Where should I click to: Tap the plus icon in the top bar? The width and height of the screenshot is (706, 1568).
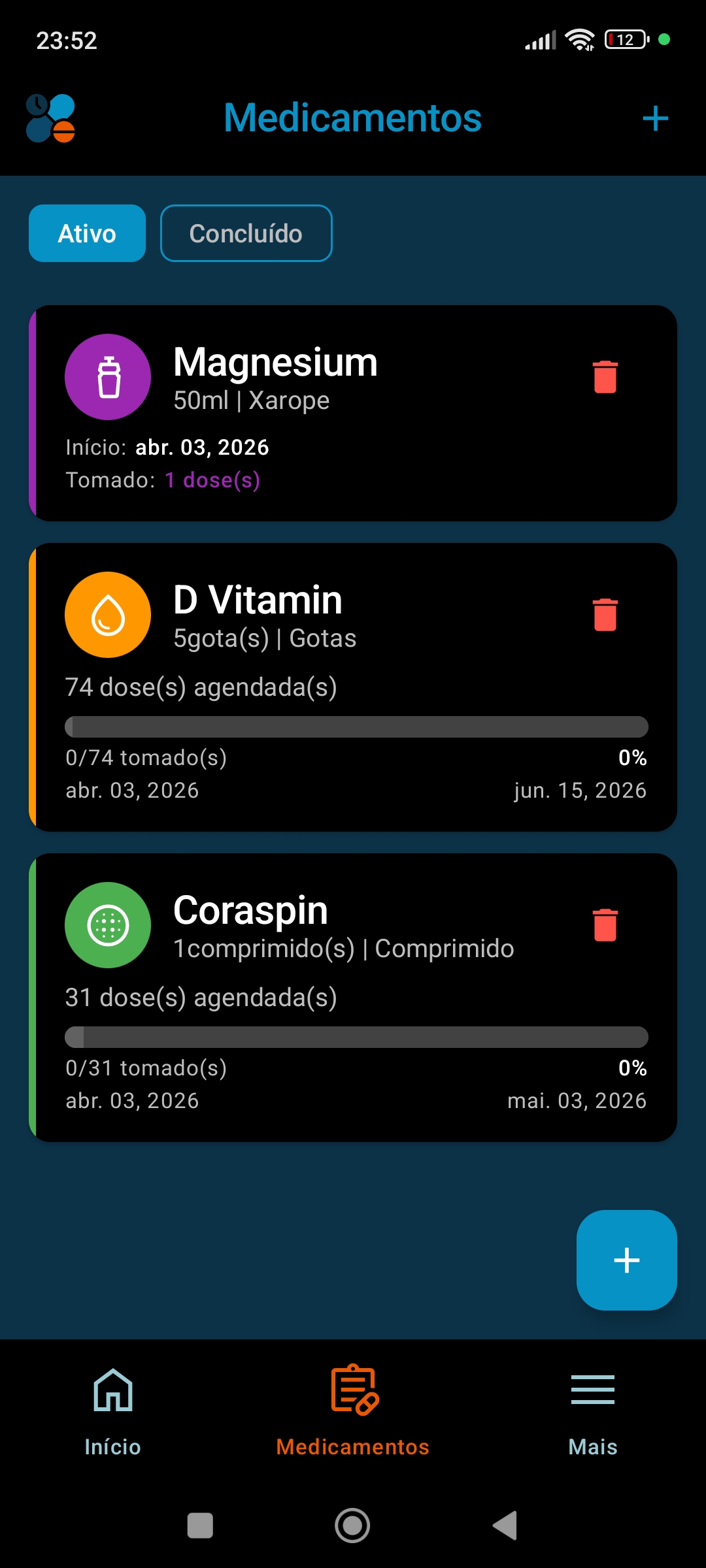[655, 119]
